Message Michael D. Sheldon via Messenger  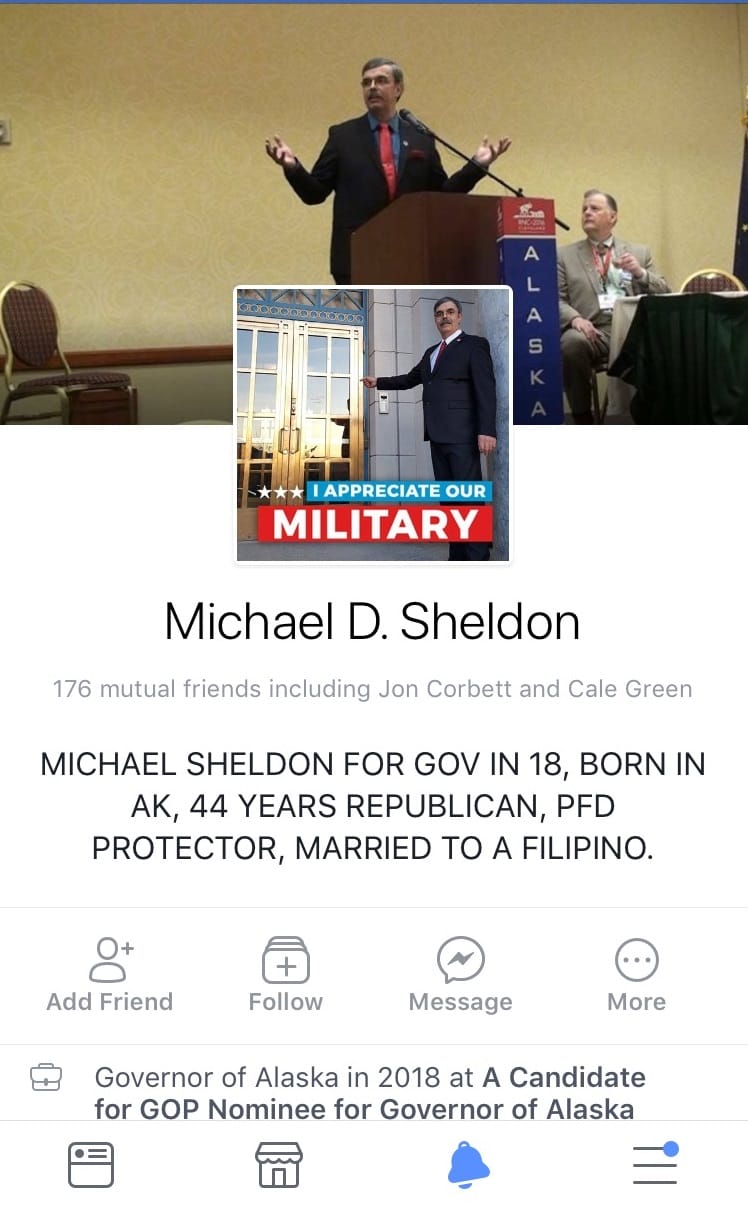[x=460, y=974]
